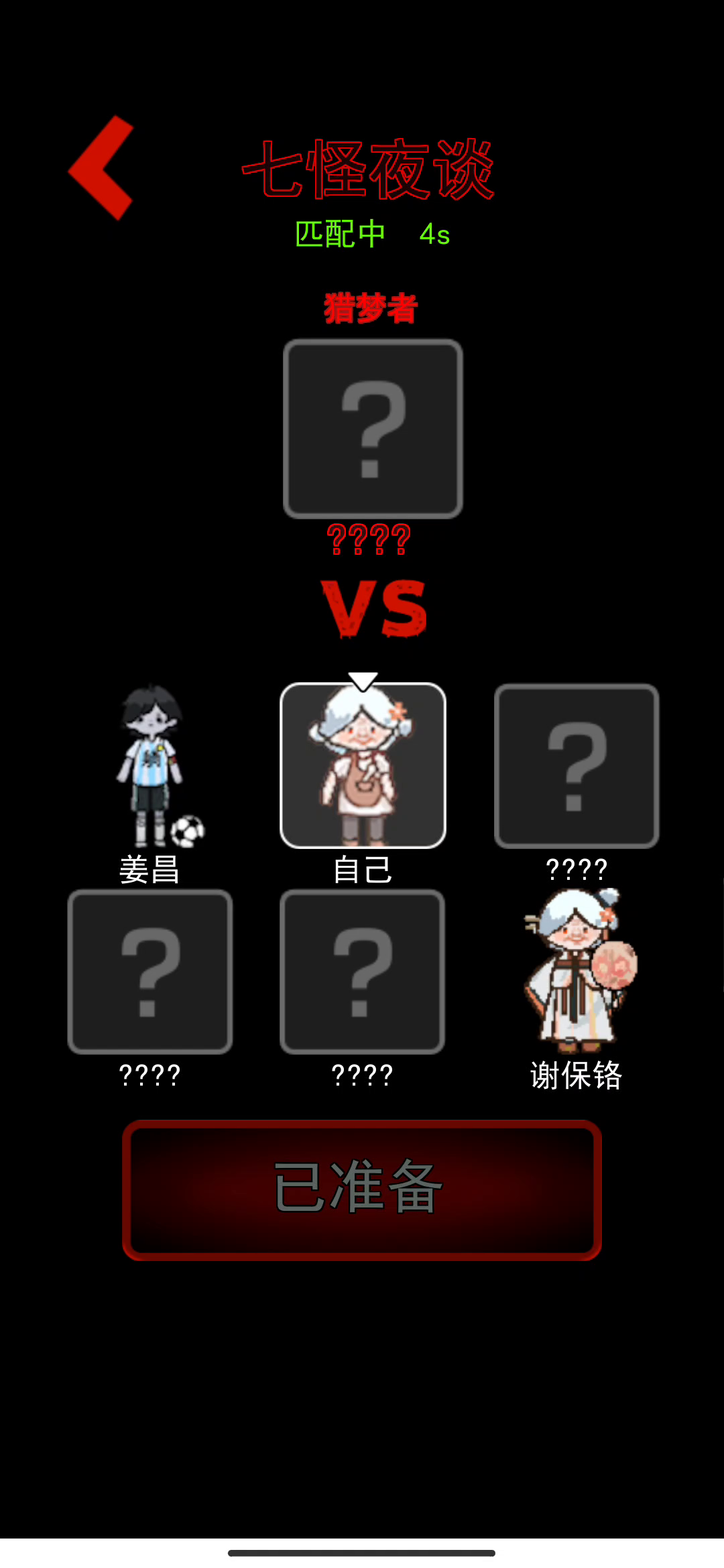The height and width of the screenshot is (1568, 724).
Task: Open player 谢保辂's avatar
Action: point(580,971)
